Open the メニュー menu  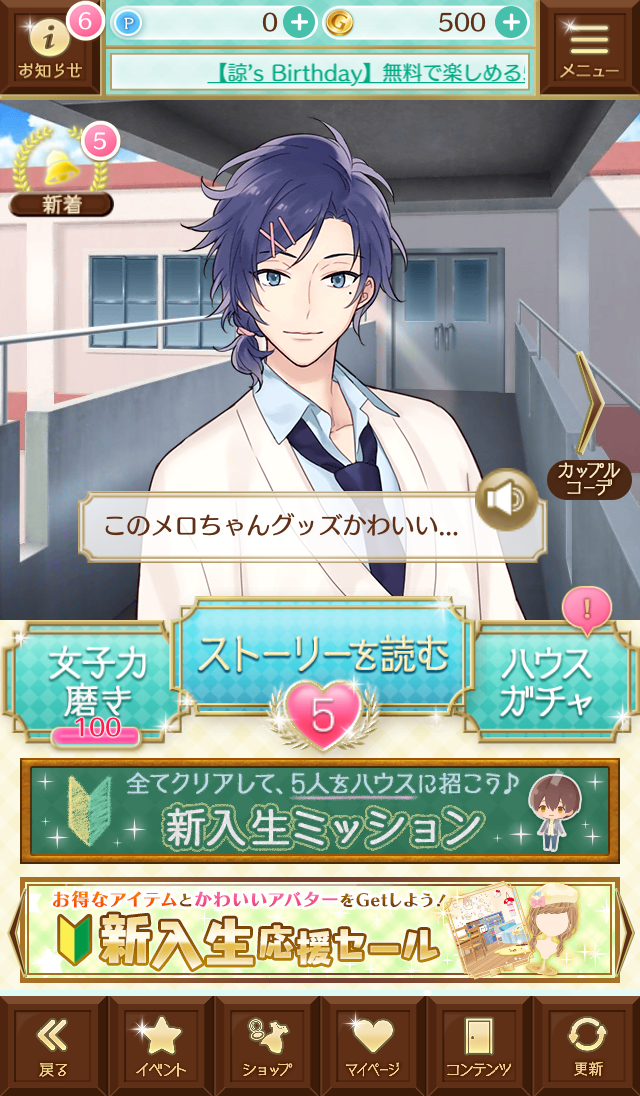(590, 48)
